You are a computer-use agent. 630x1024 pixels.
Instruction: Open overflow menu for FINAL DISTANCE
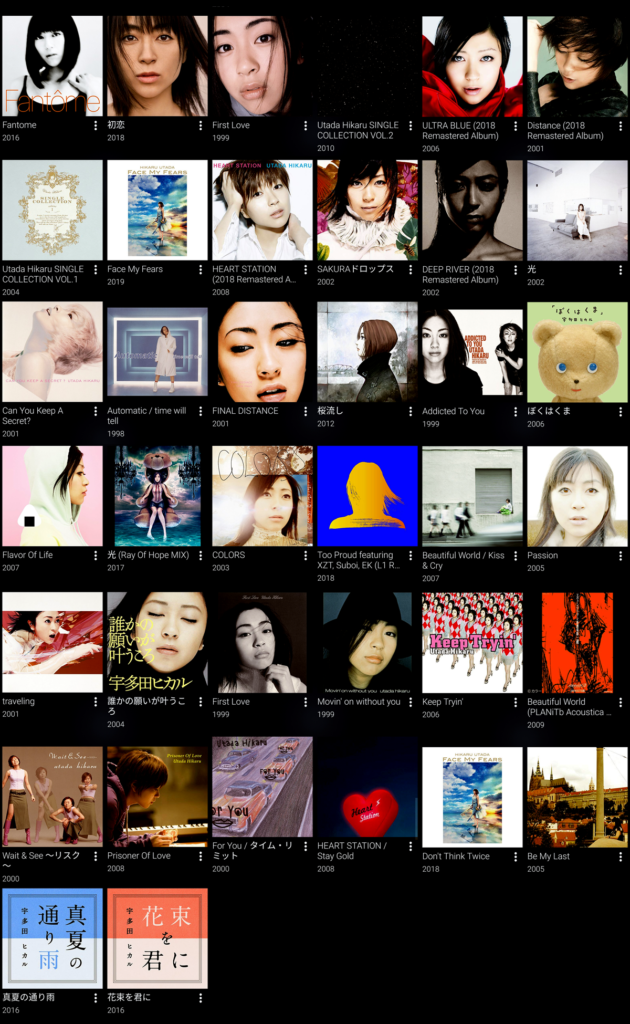point(306,412)
